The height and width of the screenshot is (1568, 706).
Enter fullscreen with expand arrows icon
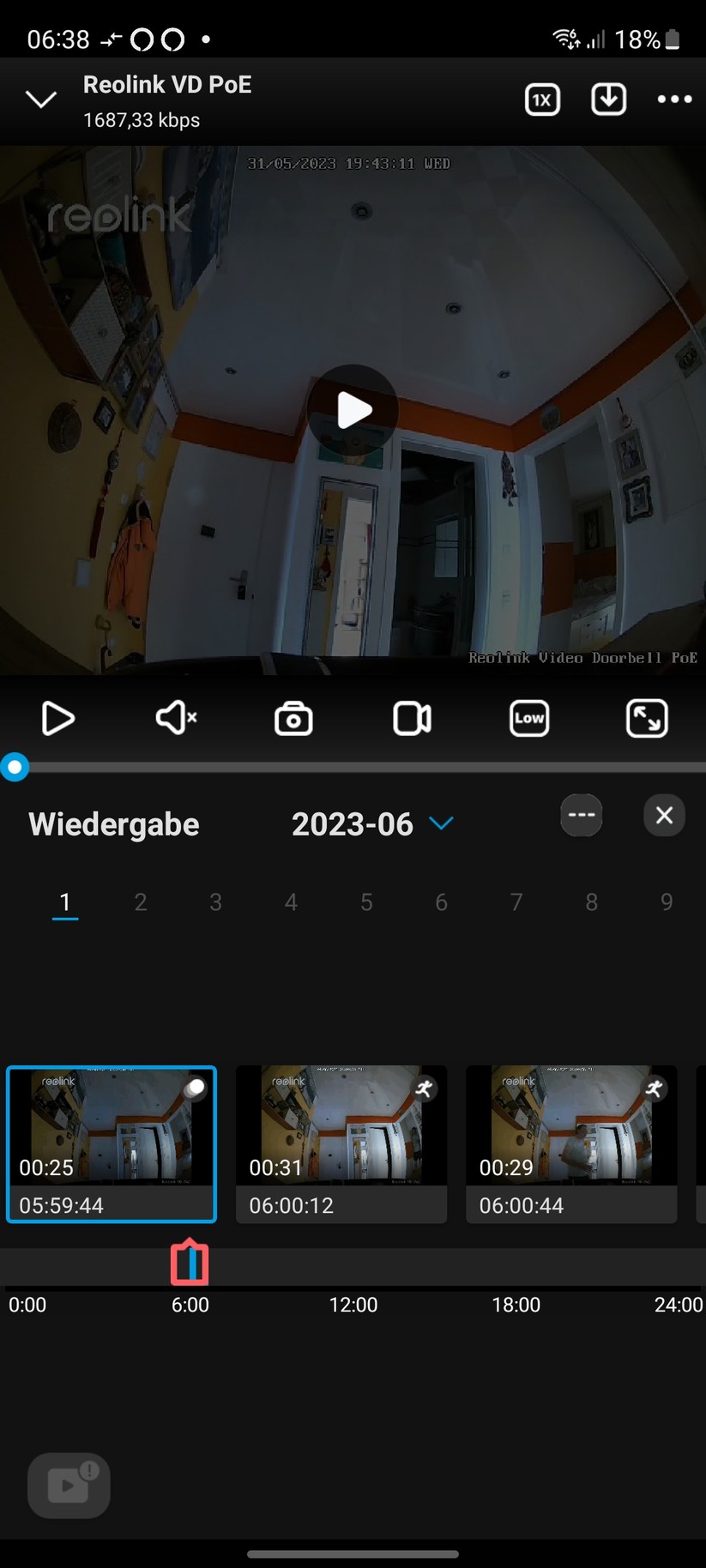tap(648, 719)
